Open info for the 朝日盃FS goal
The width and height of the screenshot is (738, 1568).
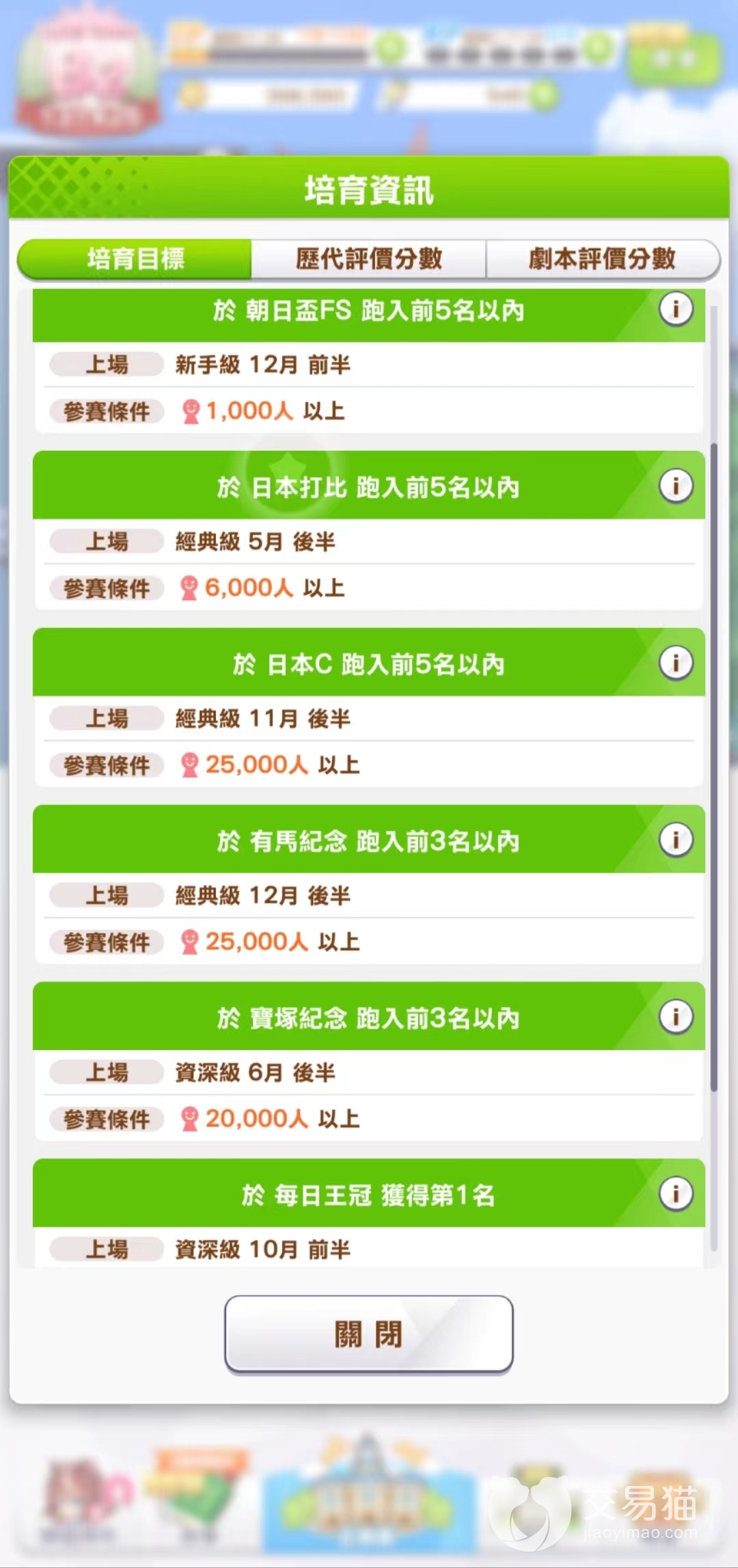tap(676, 309)
